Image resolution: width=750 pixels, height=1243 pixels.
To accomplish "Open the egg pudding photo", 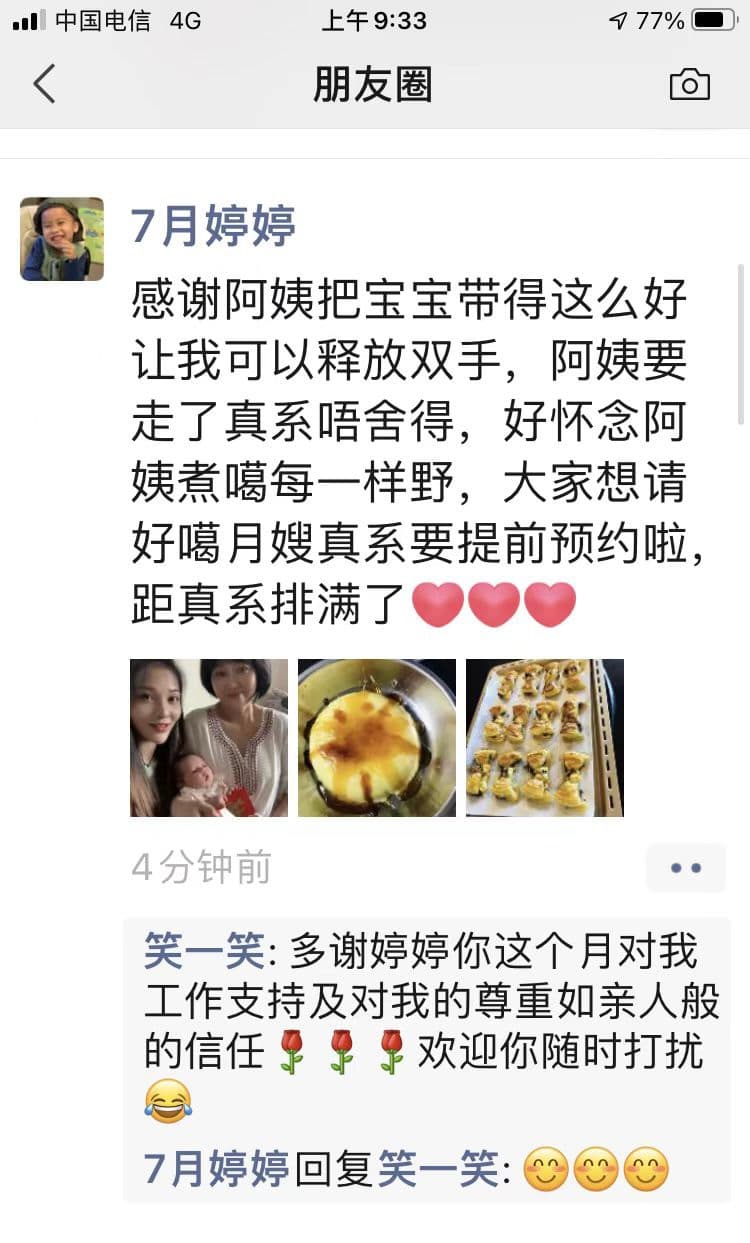I will click(x=377, y=738).
